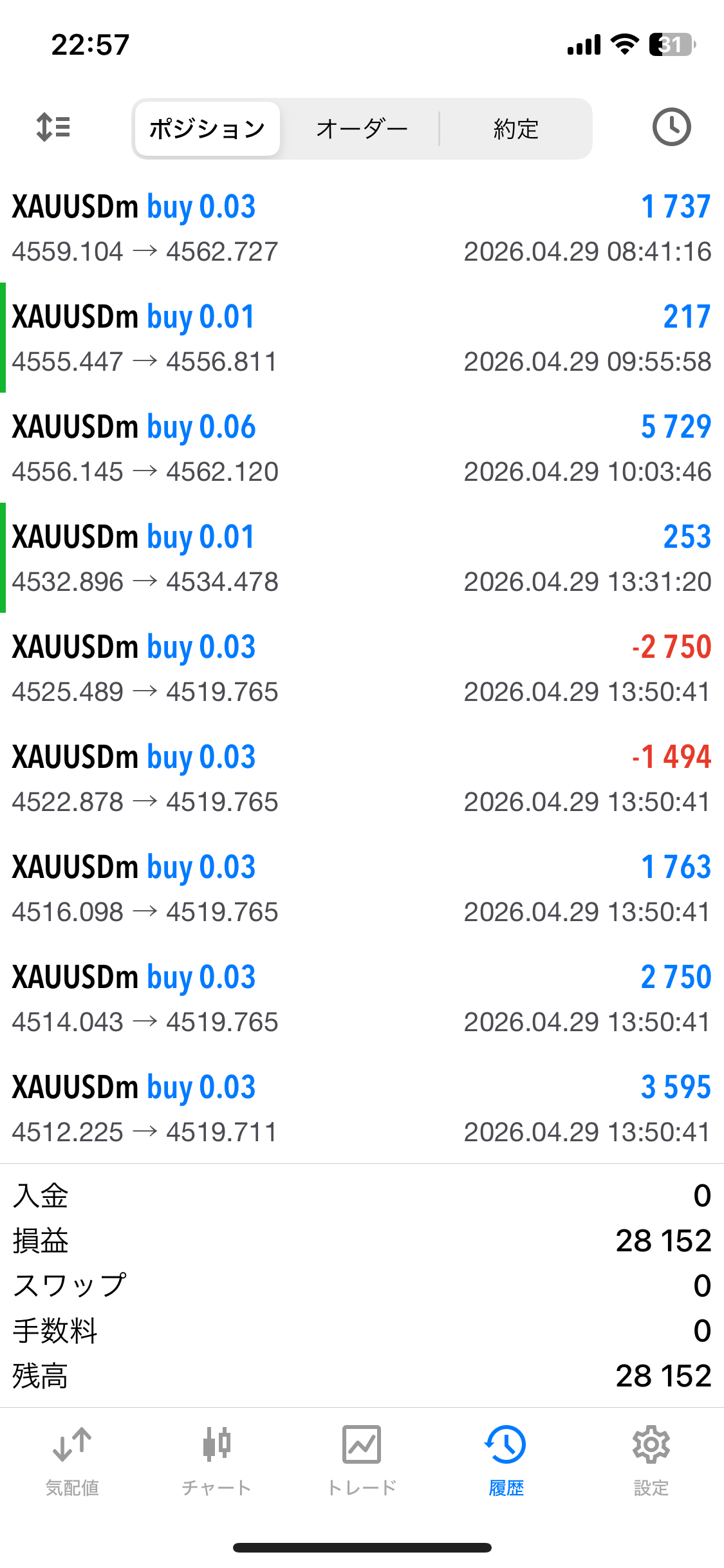
Task: Switch to the オーダー segment
Action: (x=362, y=129)
